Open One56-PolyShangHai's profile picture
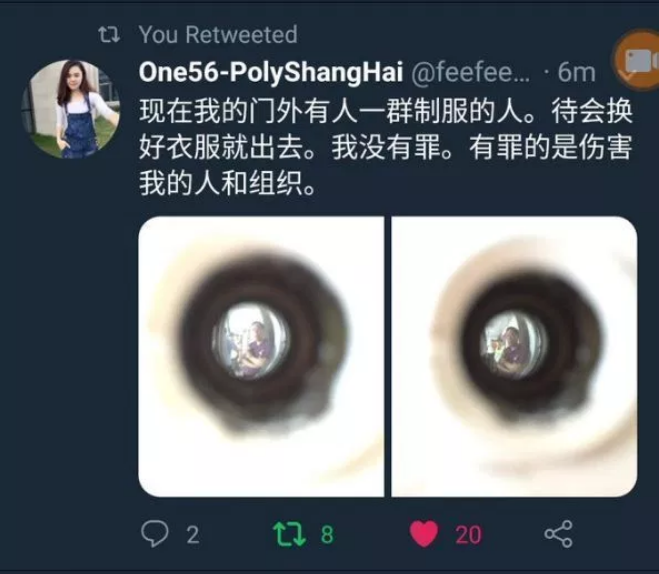The image size is (659, 574). point(77,108)
